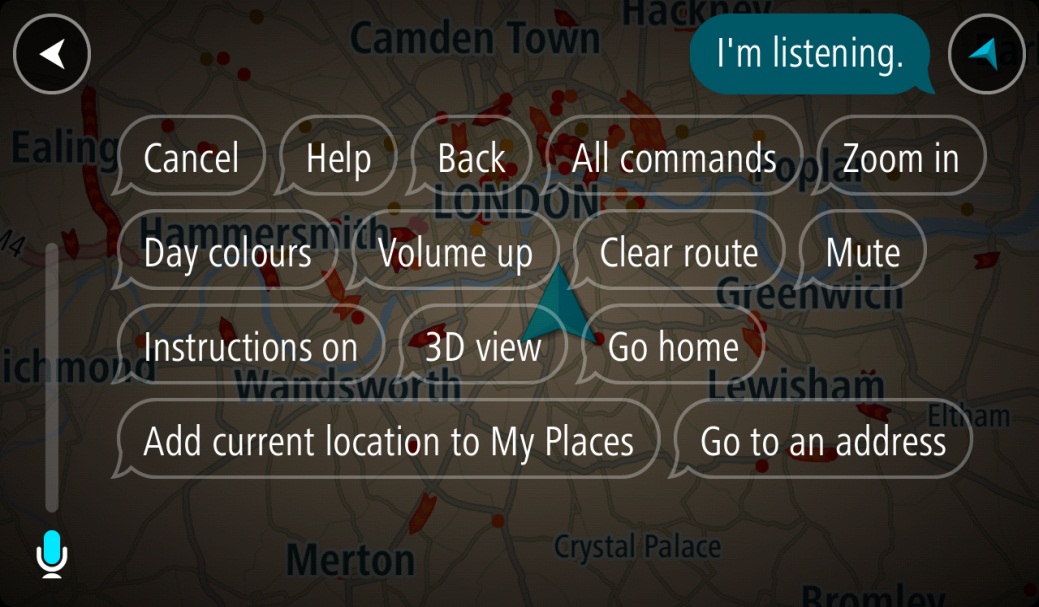Select the Zoom in command
This screenshot has width=1039, height=607.
point(900,158)
